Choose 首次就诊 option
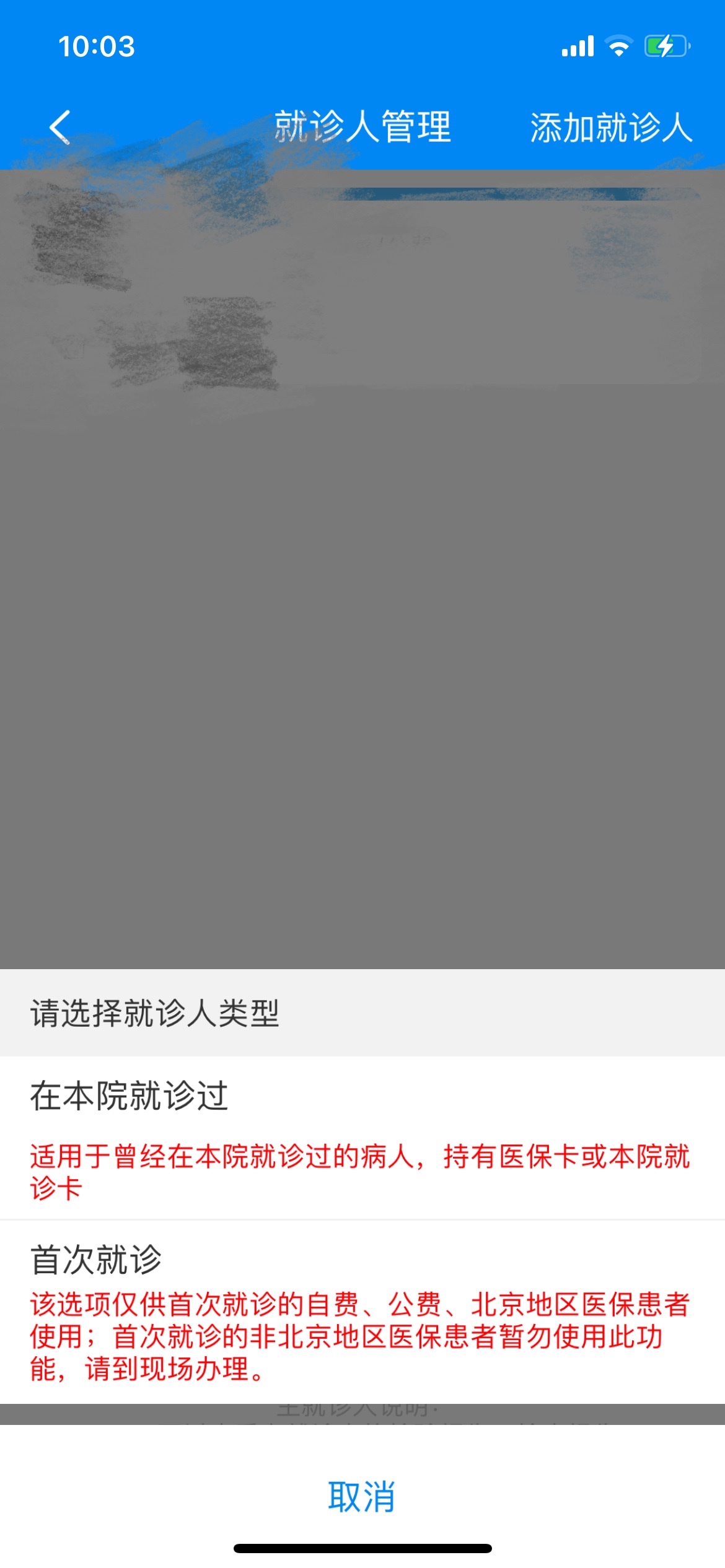 362,1312
